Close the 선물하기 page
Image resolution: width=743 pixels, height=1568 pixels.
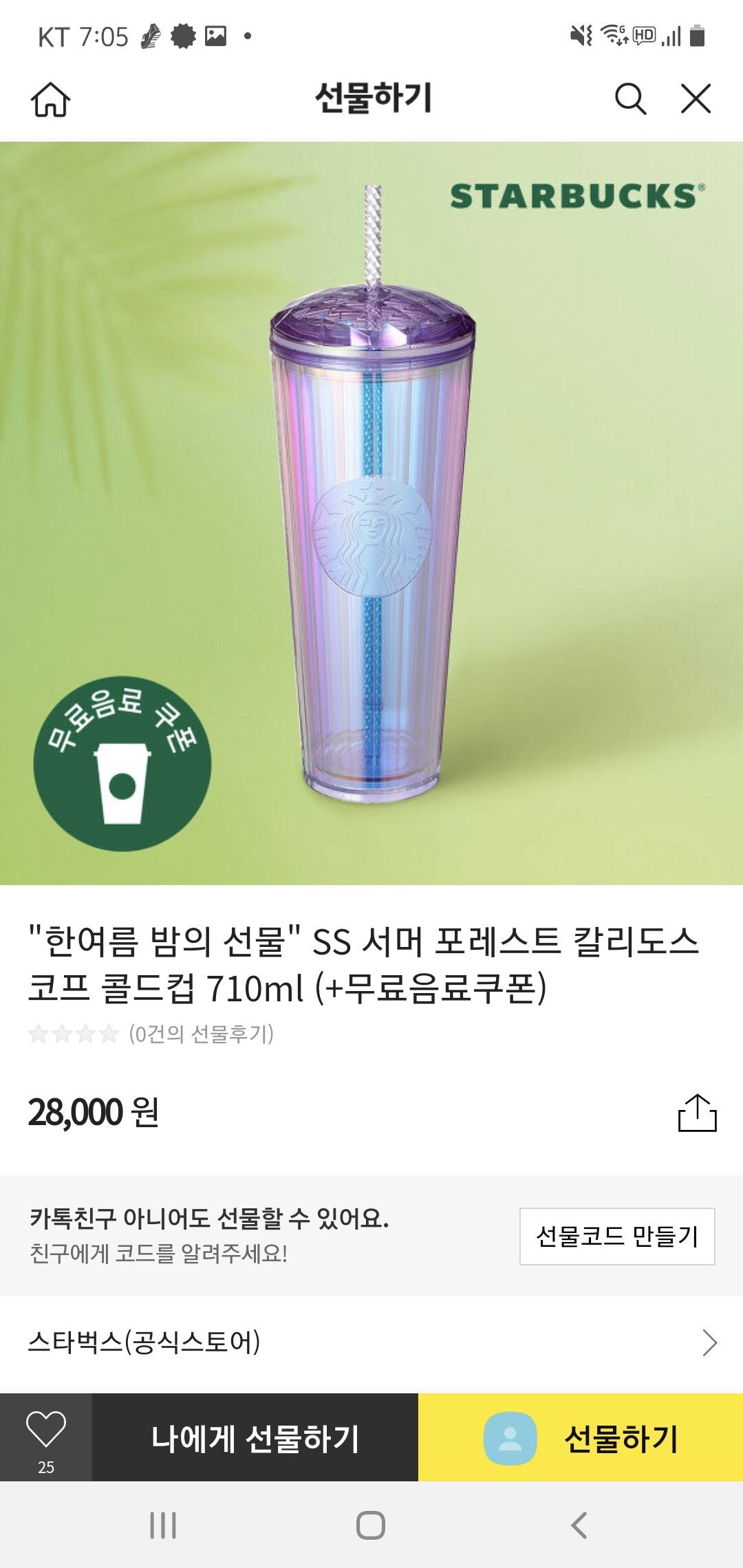coord(696,99)
